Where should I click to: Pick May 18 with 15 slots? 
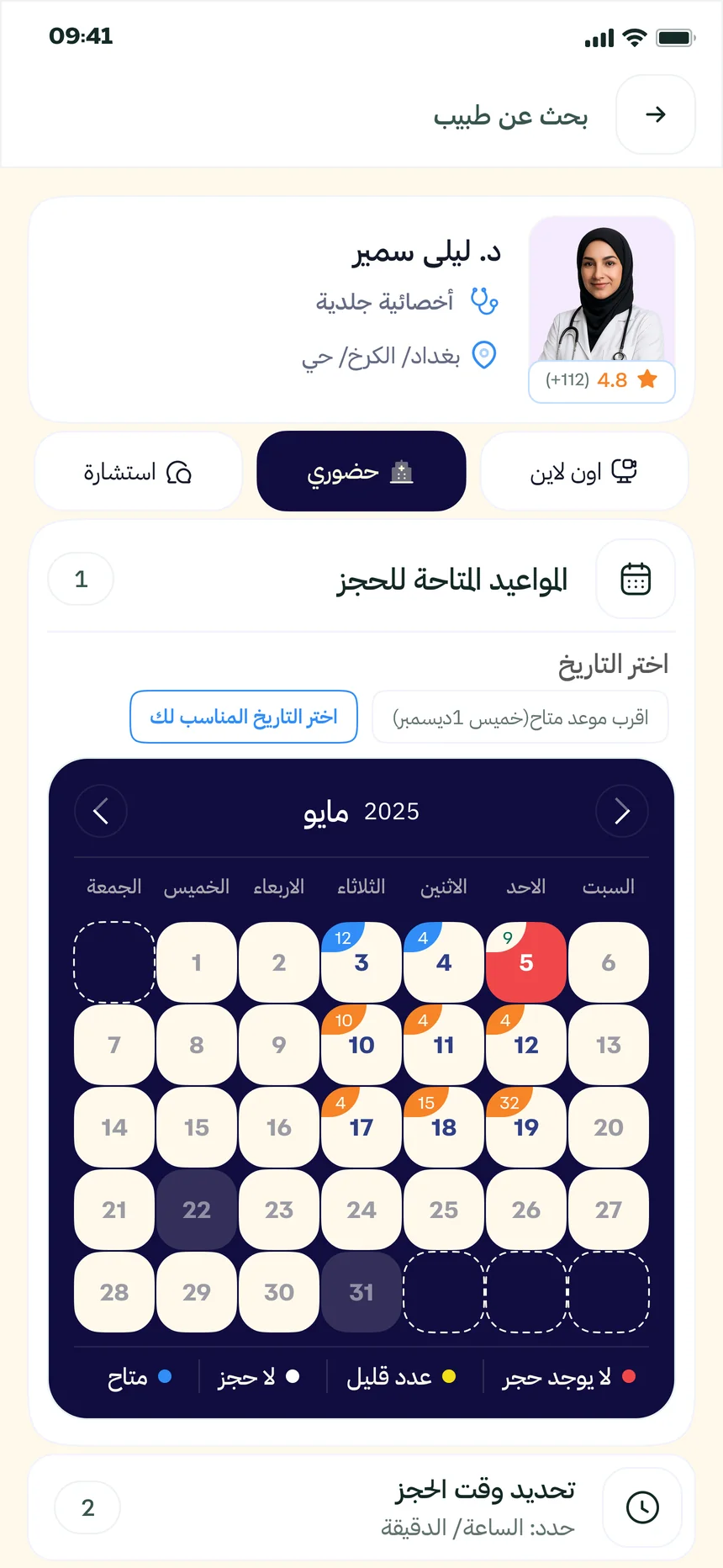[444, 1127]
